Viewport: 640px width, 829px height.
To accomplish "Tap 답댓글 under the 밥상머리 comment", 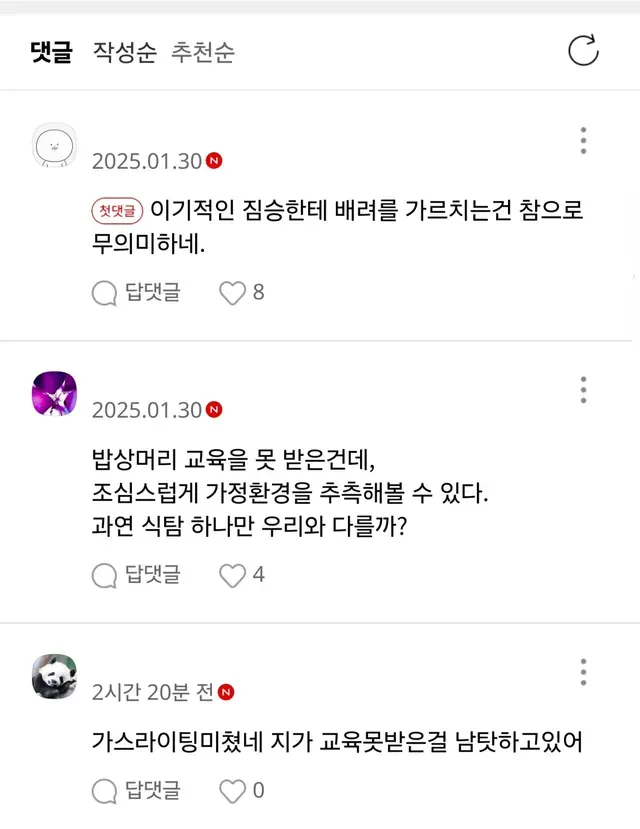I will tap(137, 574).
